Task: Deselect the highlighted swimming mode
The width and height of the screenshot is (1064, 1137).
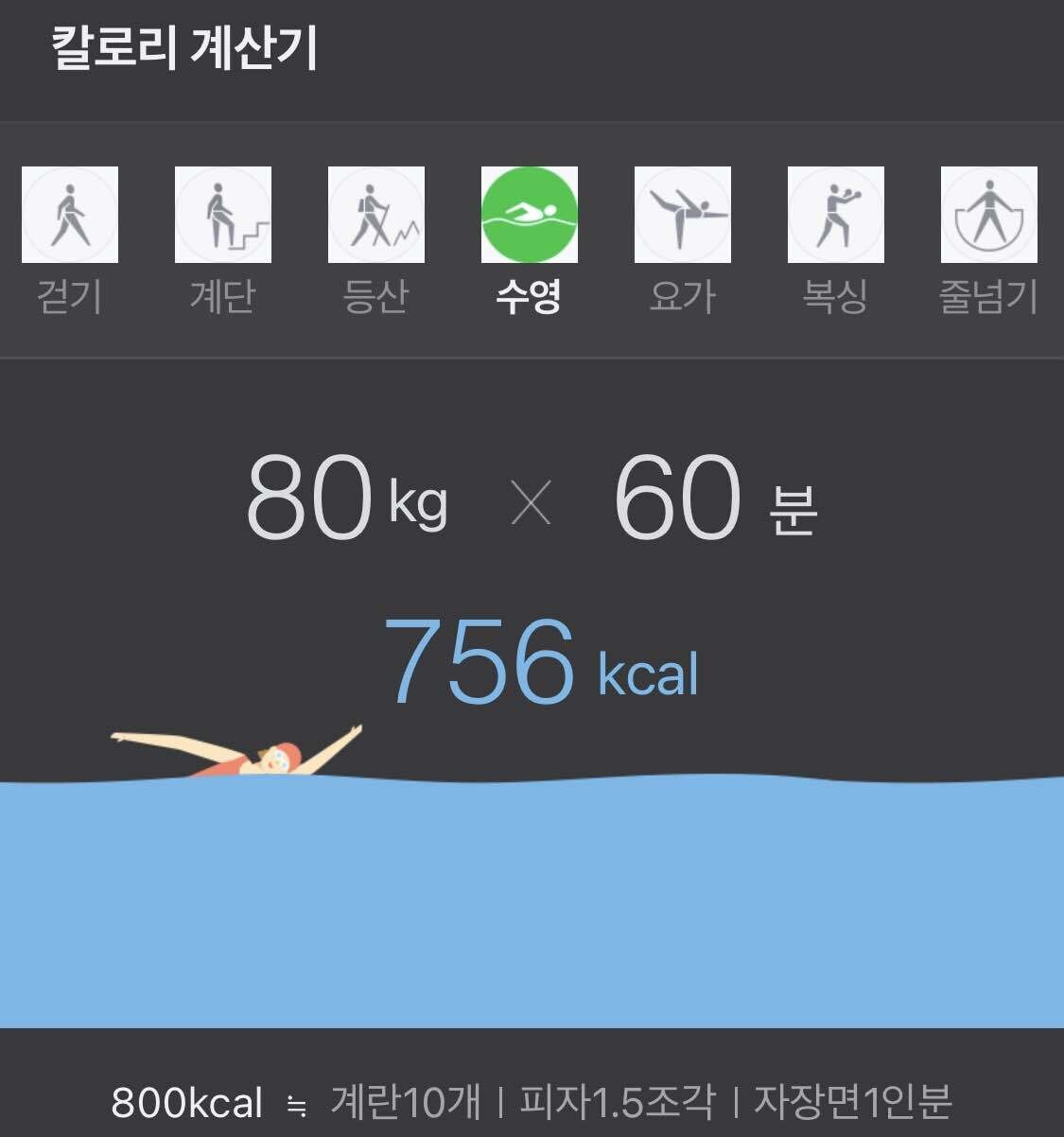Action: 531,213
